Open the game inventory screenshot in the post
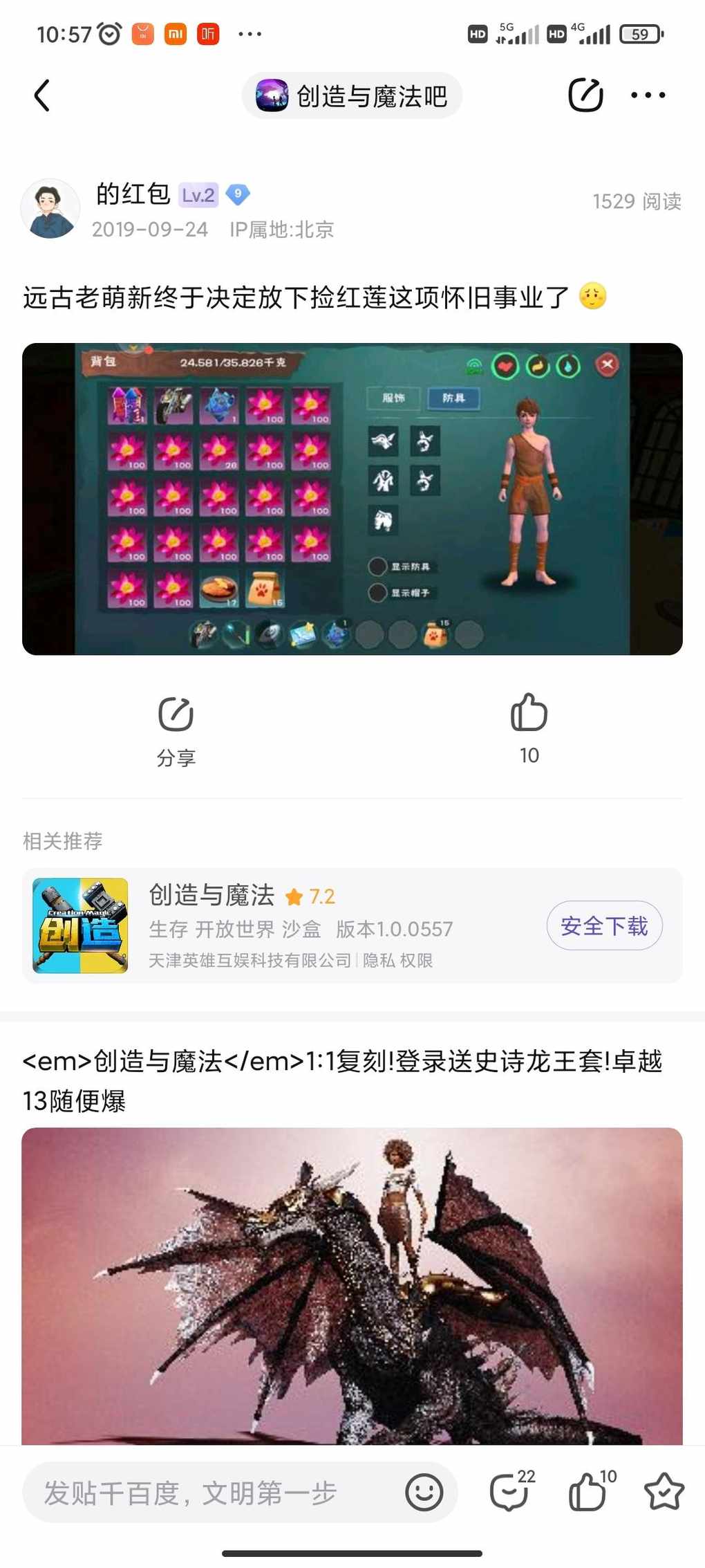The image size is (705, 1568). (x=352, y=499)
